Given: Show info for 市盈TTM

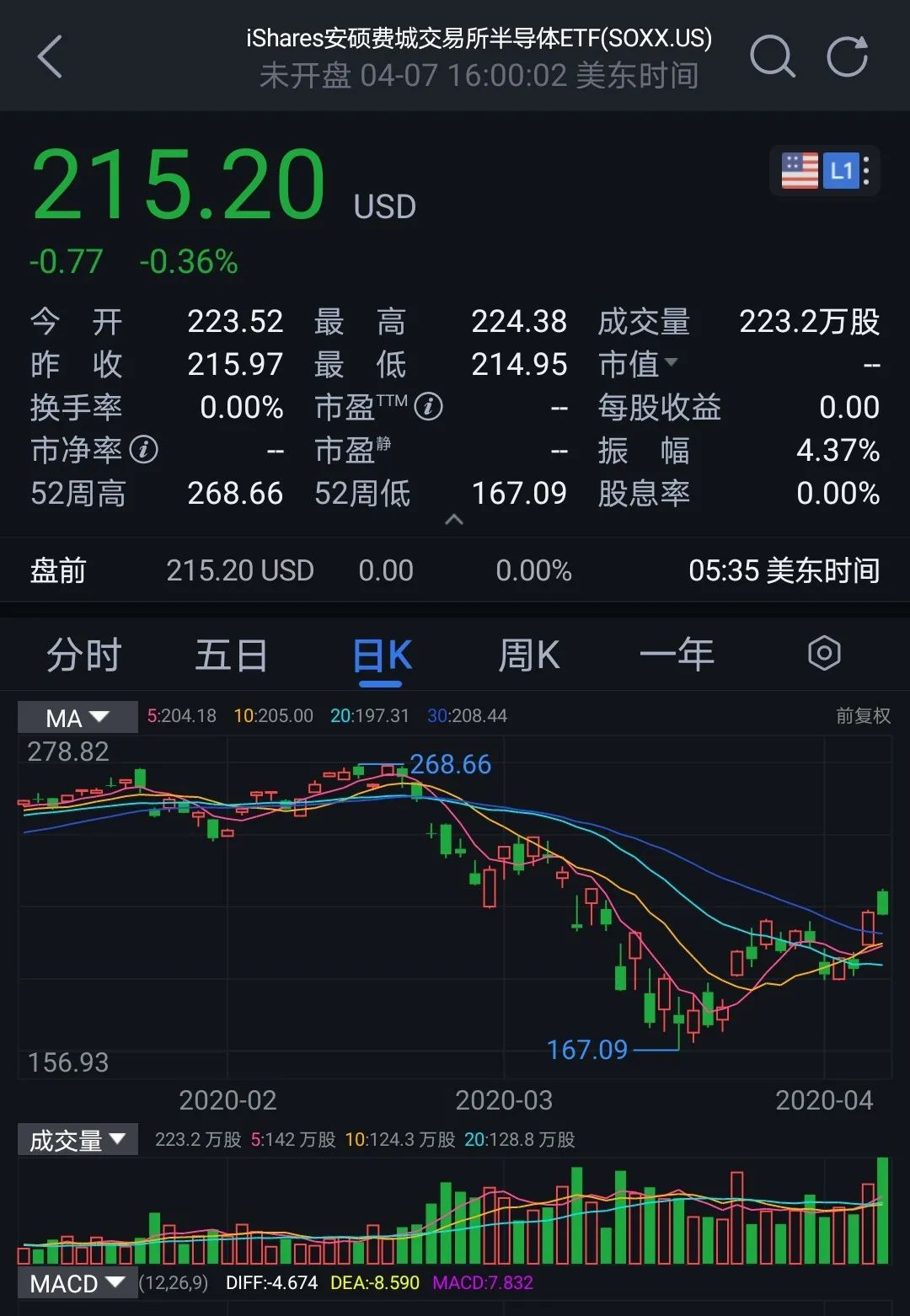Looking at the screenshot, I should pos(428,407).
